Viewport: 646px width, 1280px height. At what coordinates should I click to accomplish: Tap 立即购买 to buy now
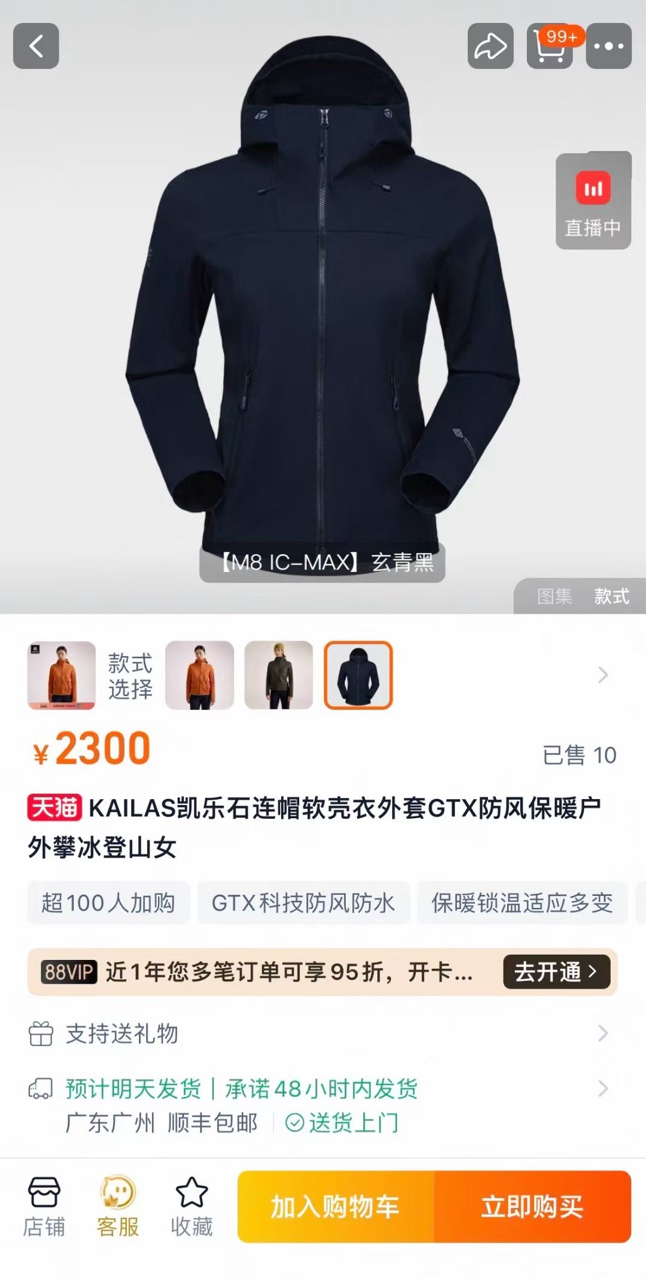[x=532, y=1207]
